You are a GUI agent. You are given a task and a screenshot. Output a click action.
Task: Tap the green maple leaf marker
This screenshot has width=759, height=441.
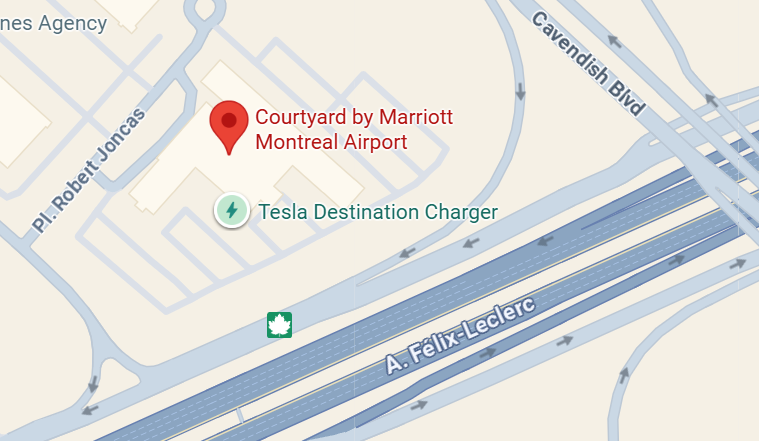[279, 324]
